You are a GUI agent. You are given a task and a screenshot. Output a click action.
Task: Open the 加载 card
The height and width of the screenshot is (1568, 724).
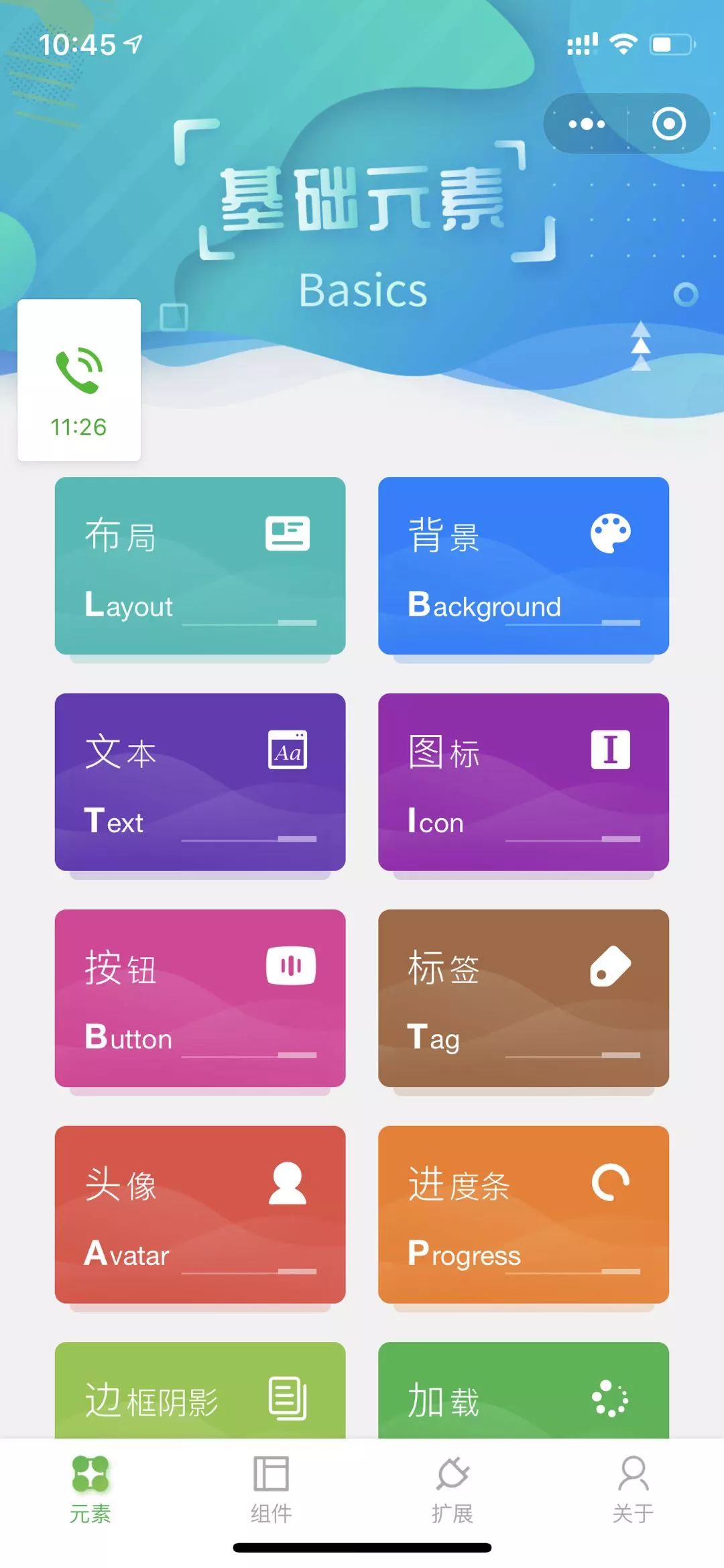click(523, 1392)
